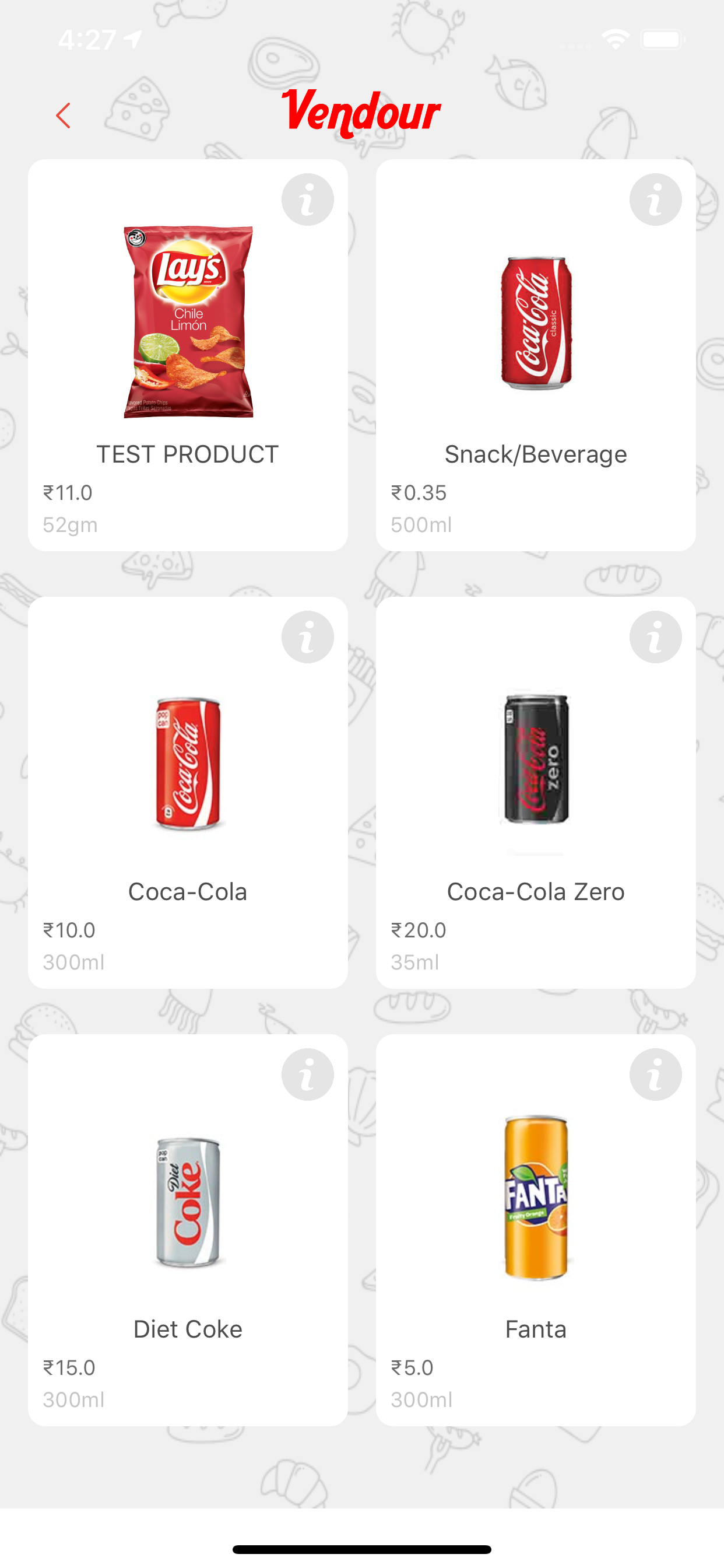Open info for TEST PRODUCT
Screen dimensions: 724x1568
tap(307, 199)
